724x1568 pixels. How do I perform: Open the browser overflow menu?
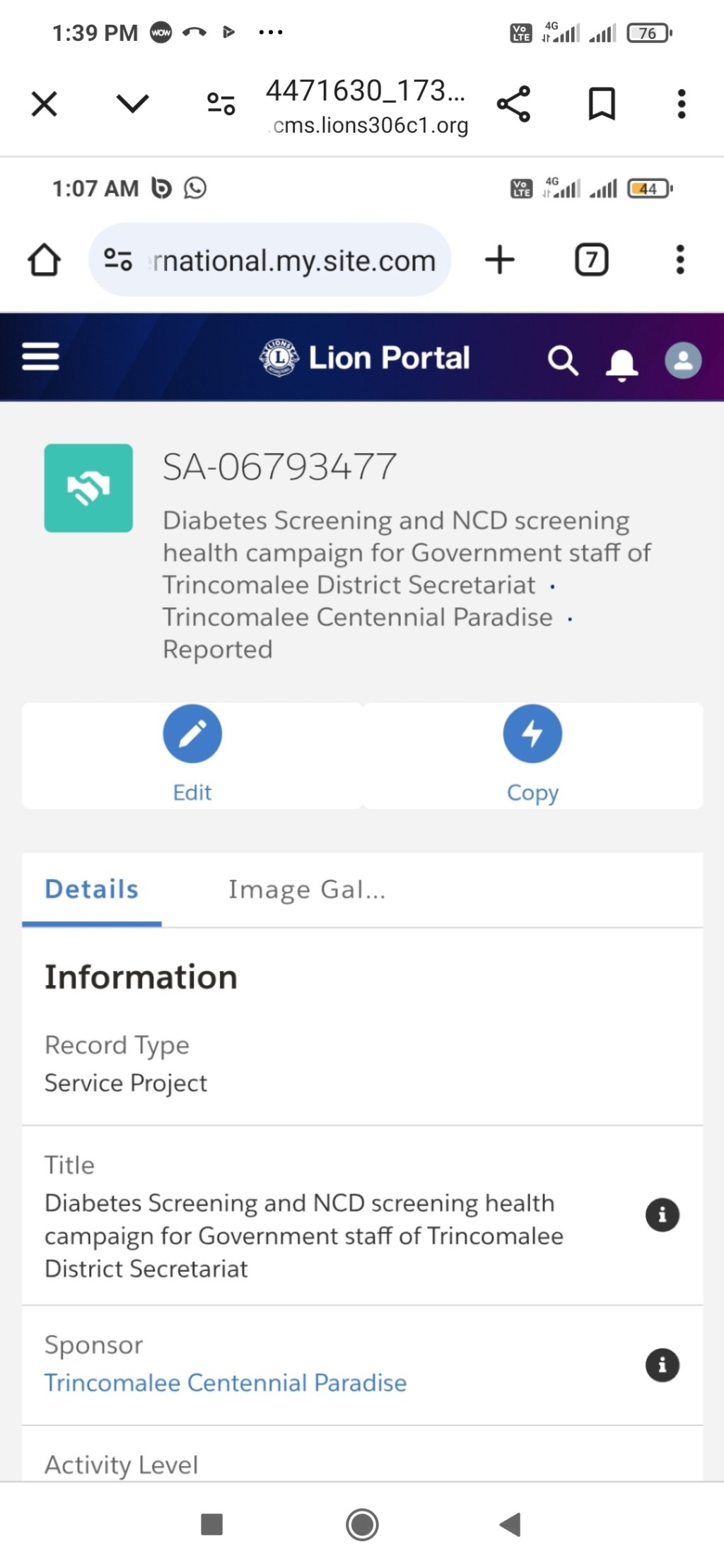pos(681,104)
